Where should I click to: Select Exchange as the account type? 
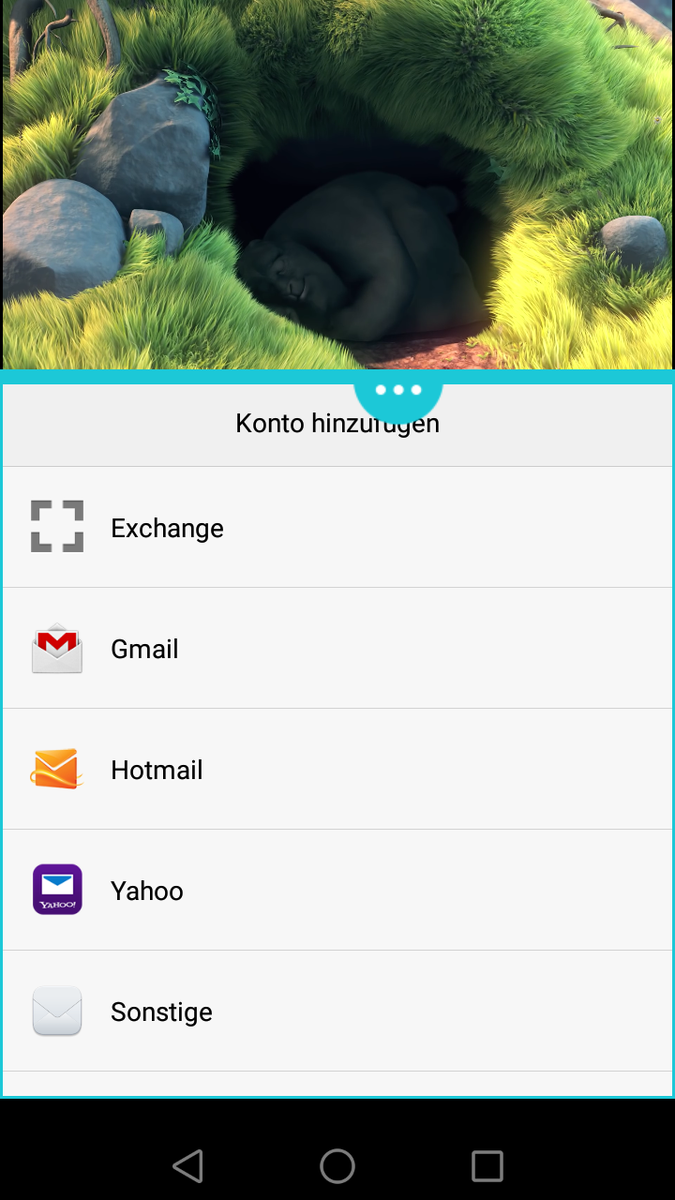[x=337, y=527]
